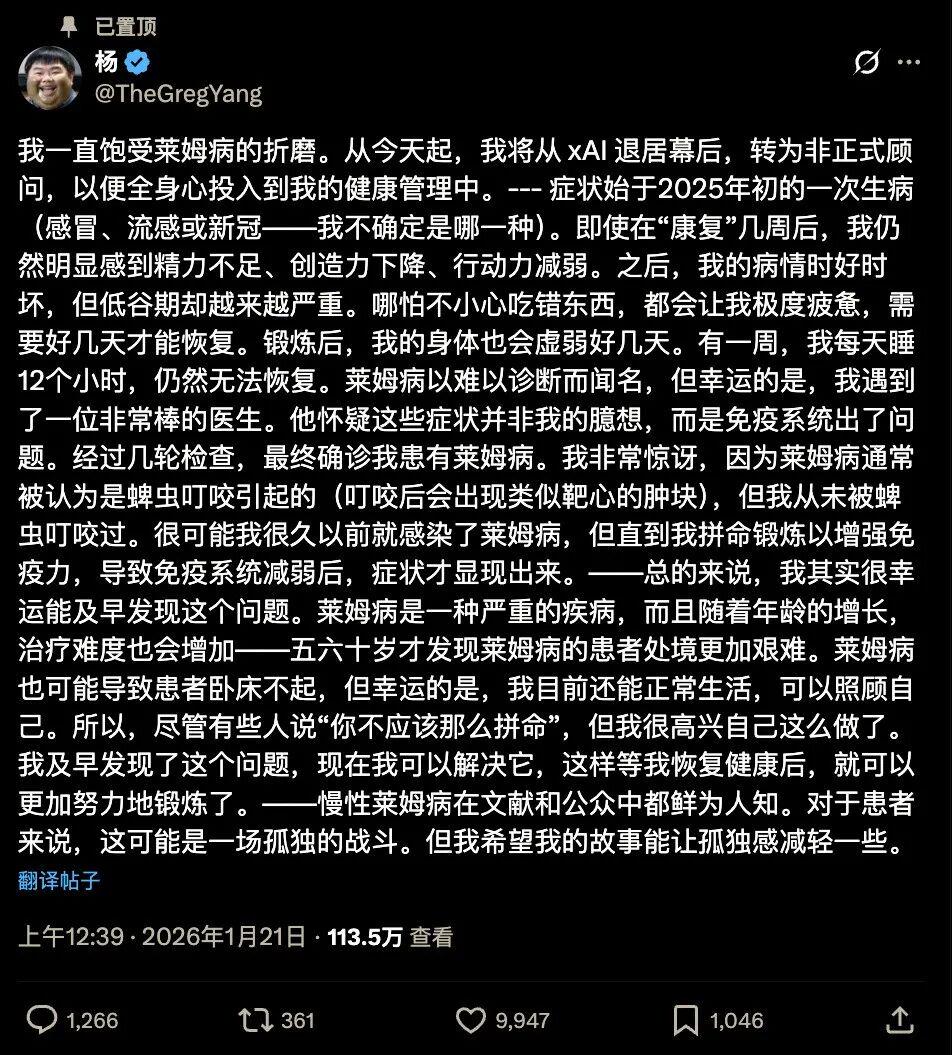Like the post with the heart icon
This screenshot has height=1055, width=952.
471,1019
